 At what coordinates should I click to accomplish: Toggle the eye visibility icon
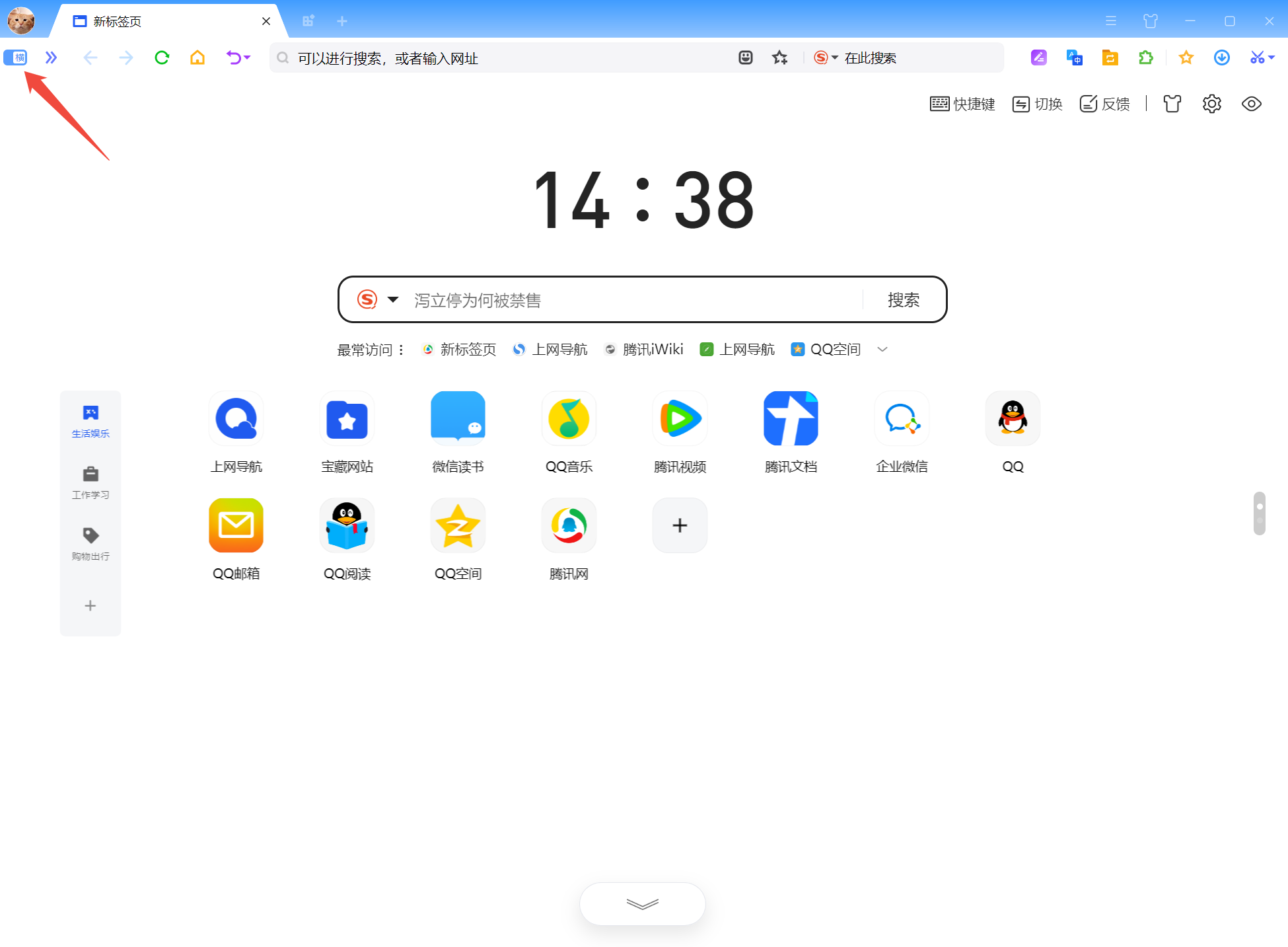pos(1251,104)
